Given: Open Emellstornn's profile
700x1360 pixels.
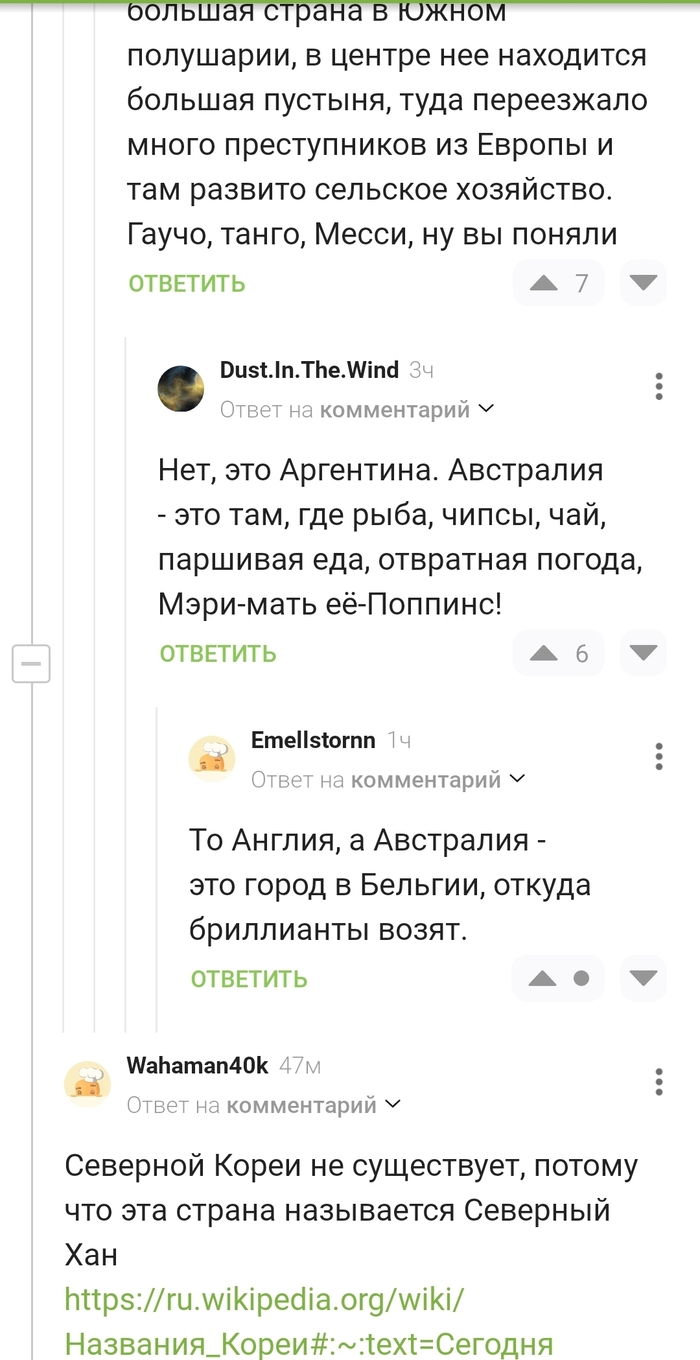Looking at the screenshot, I should (x=313, y=740).
